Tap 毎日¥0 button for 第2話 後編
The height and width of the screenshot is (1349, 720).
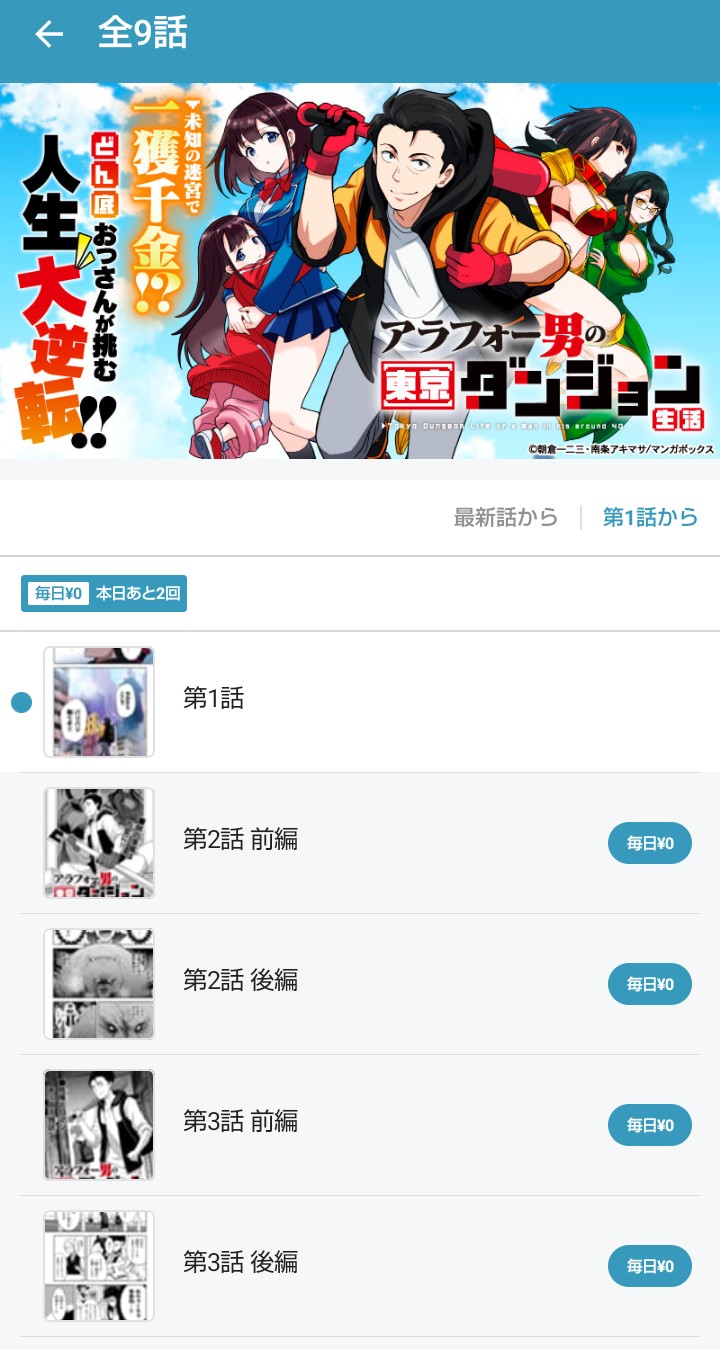point(650,984)
